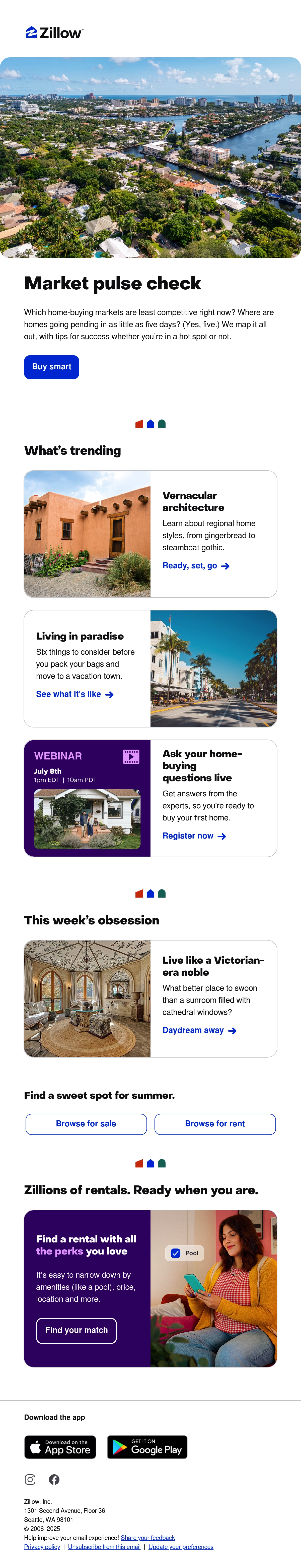
Task: Open Zillow's Instagram page
Action: tap(30, 1479)
